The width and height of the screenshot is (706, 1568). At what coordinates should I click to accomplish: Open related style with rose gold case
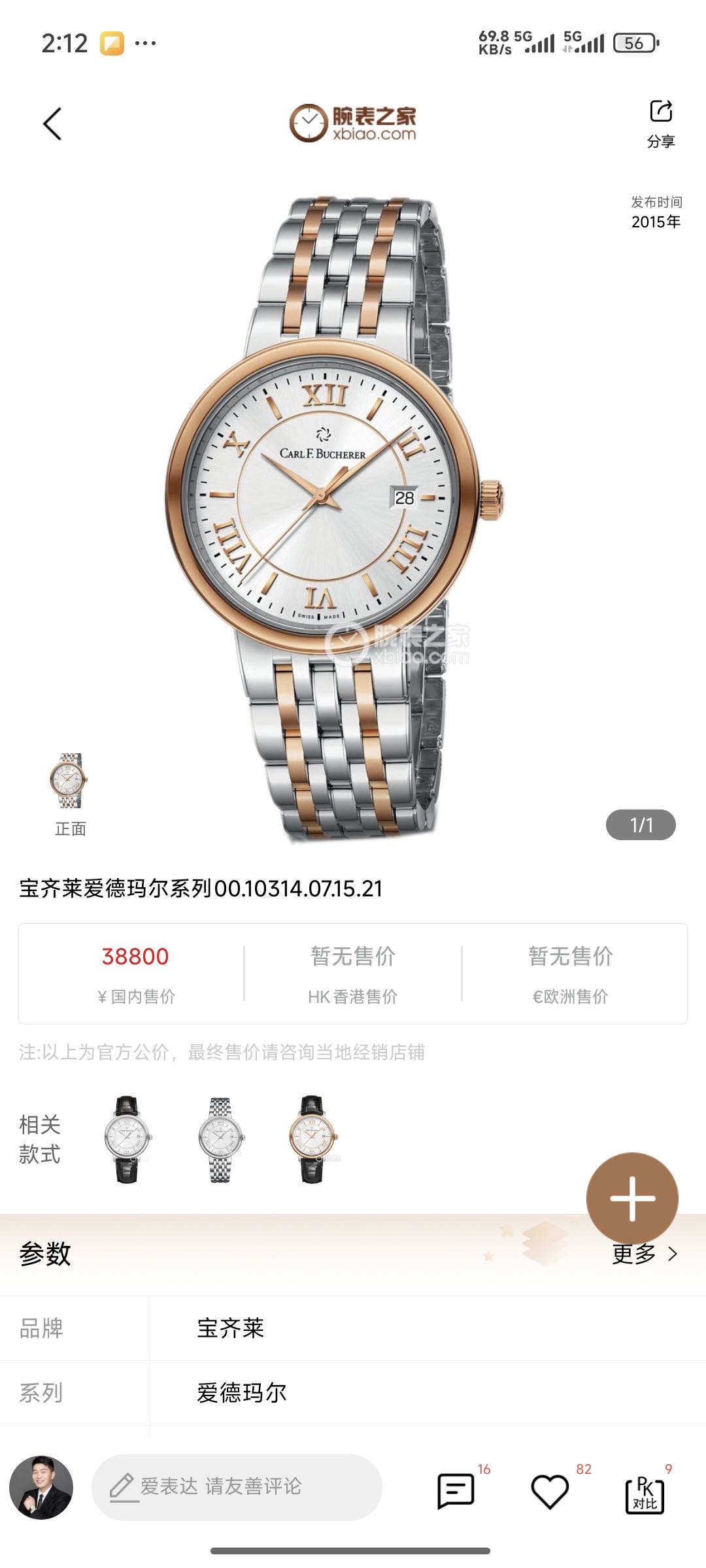pyautogui.click(x=312, y=1139)
